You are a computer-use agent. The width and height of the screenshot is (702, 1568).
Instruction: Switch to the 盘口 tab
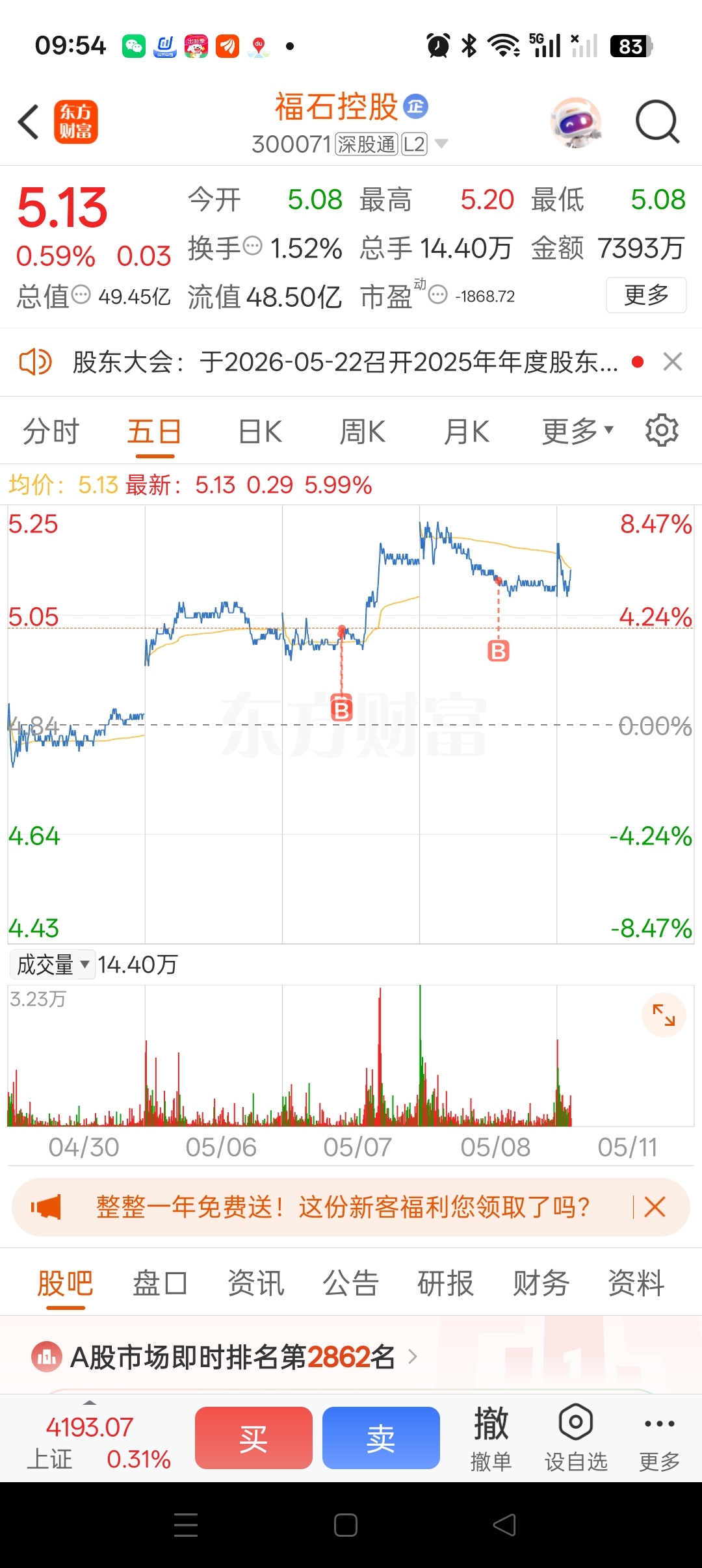(x=160, y=1283)
